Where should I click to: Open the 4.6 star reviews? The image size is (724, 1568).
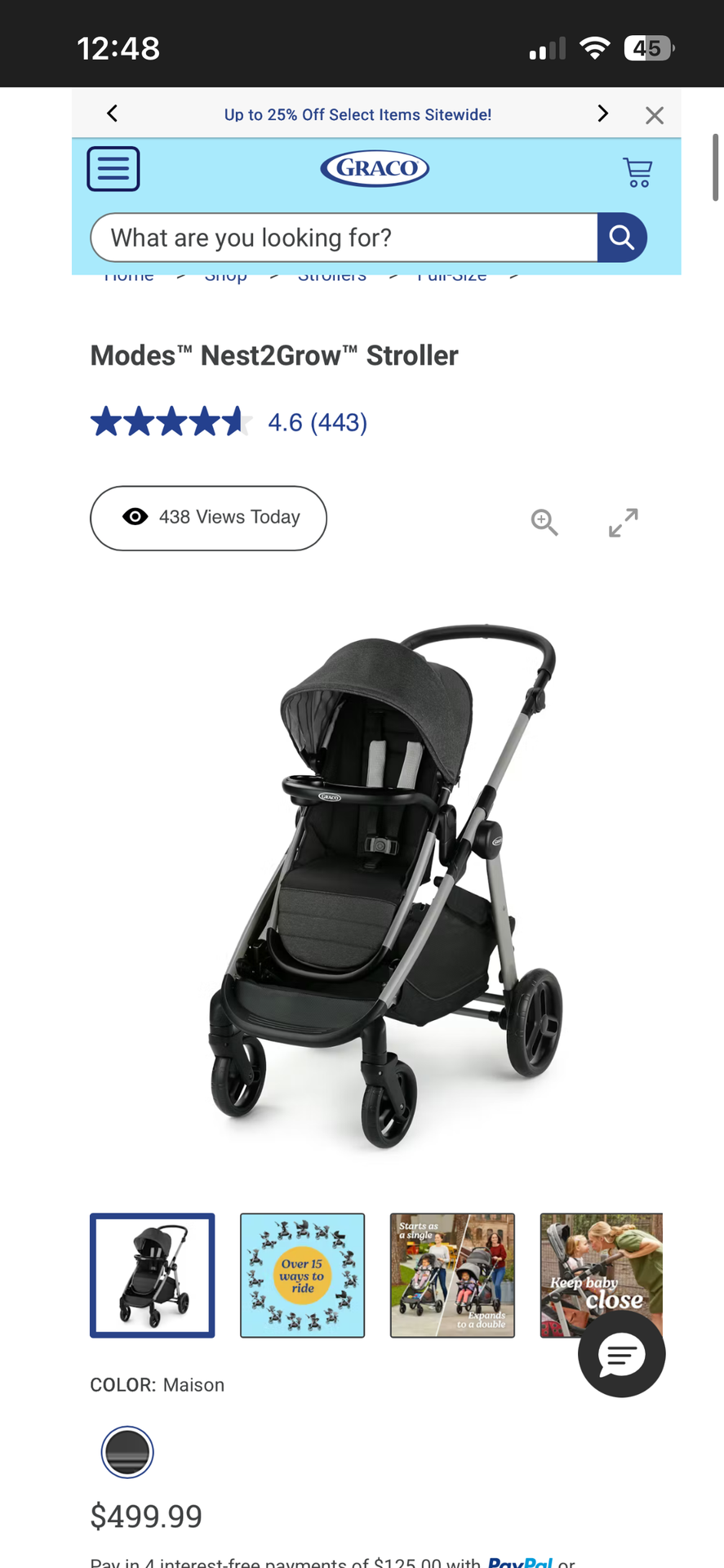click(229, 422)
